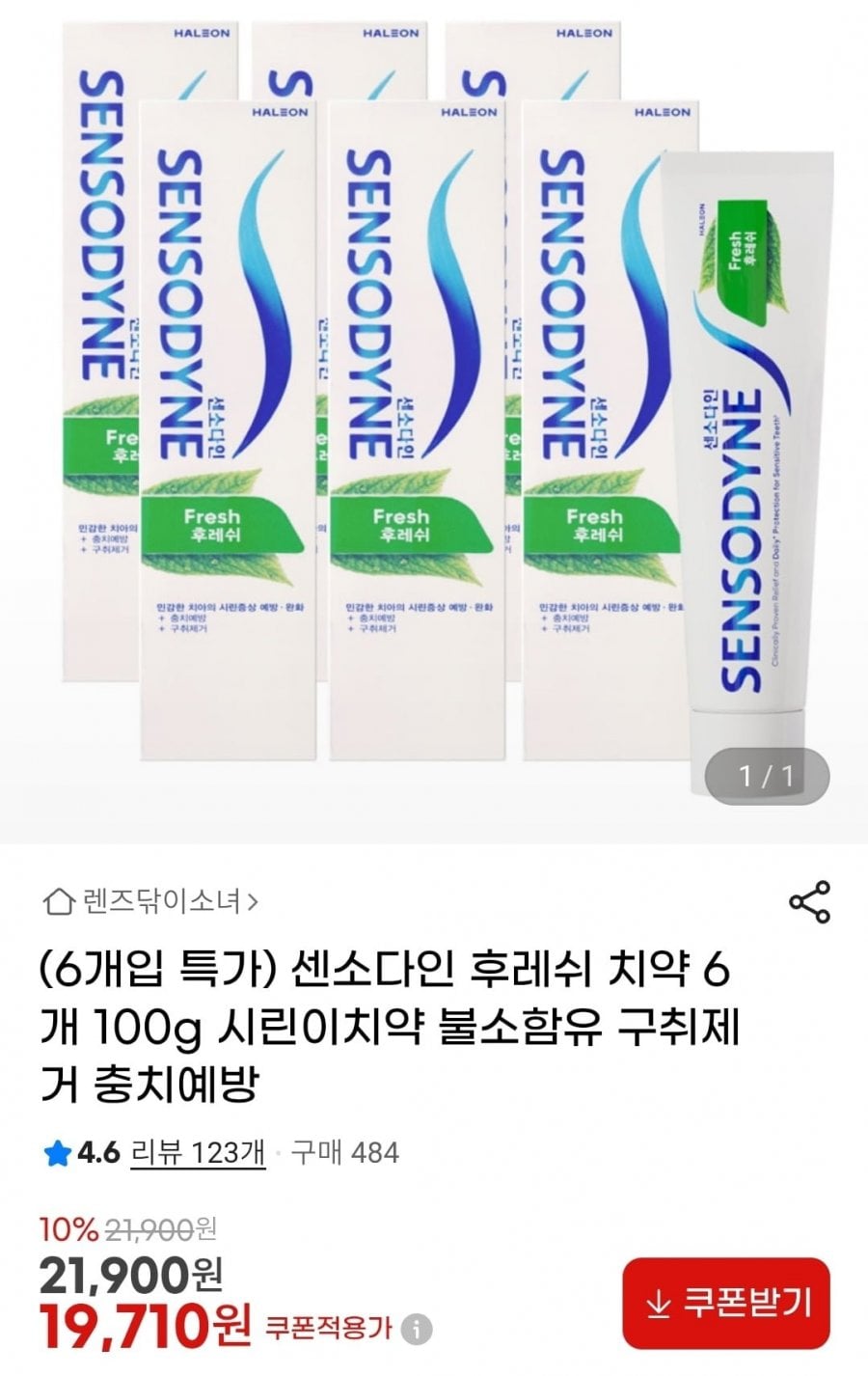Open the 리뷰 123개 reviews
868x1376 pixels.
point(198,1152)
